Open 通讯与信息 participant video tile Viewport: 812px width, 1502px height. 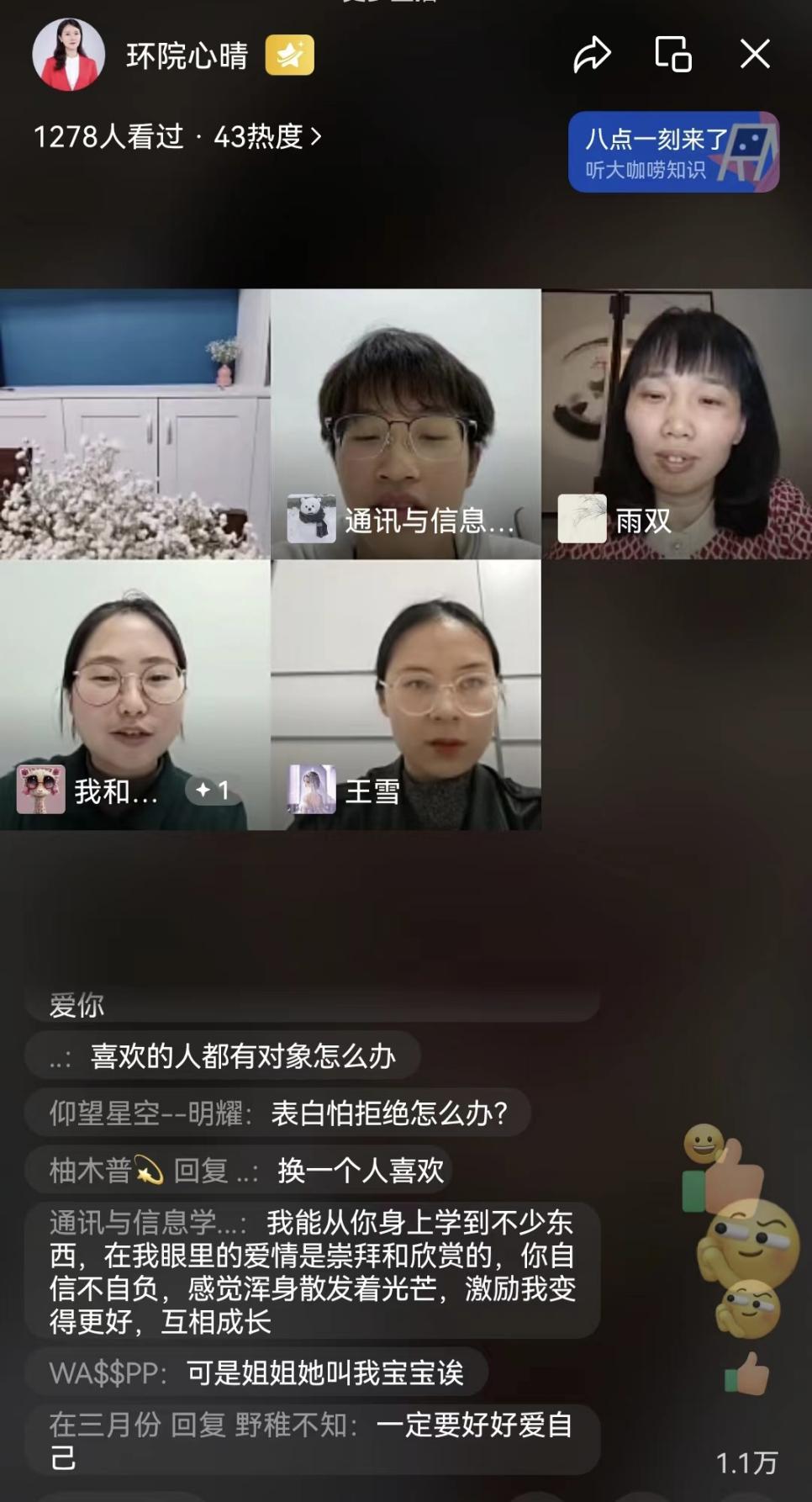point(406,424)
